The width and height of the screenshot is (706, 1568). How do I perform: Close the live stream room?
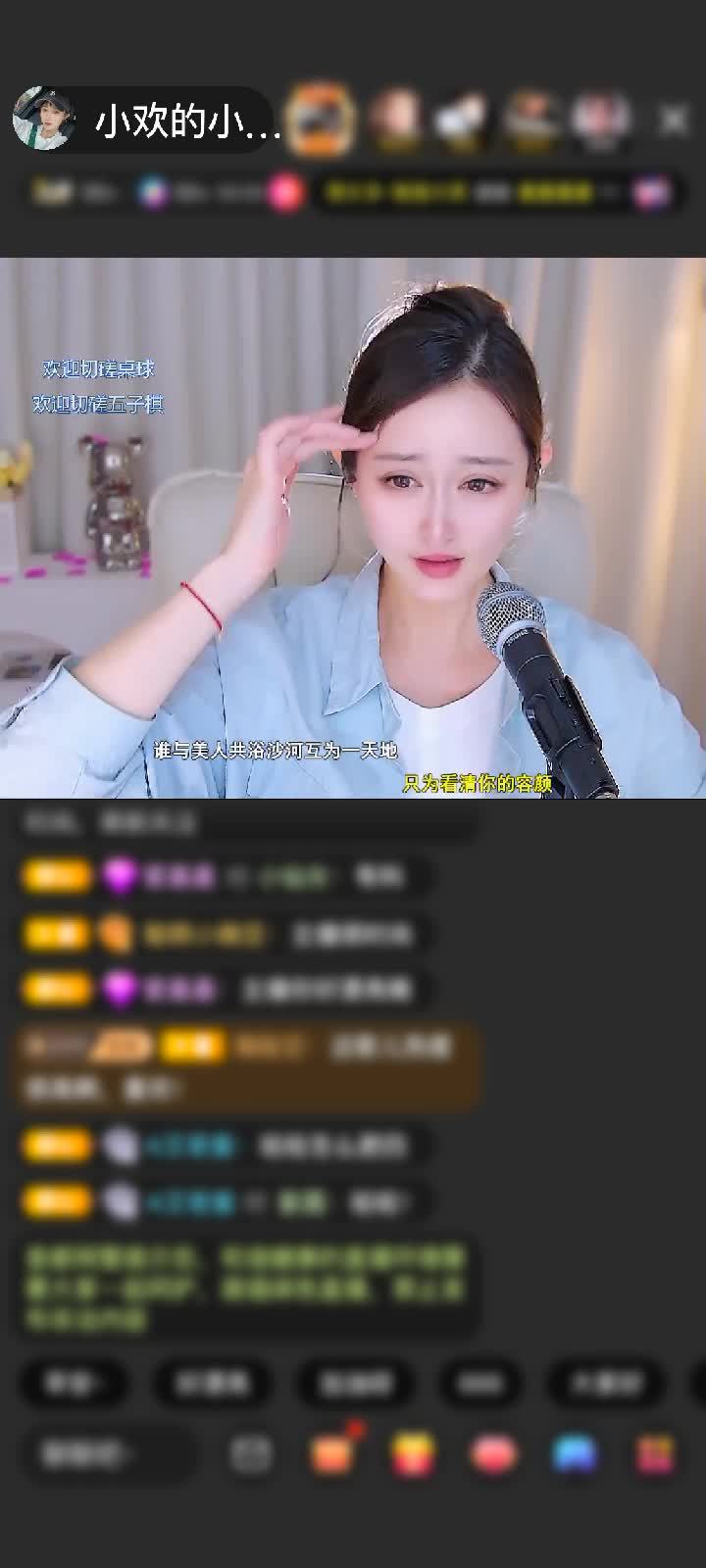[x=673, y=121]
